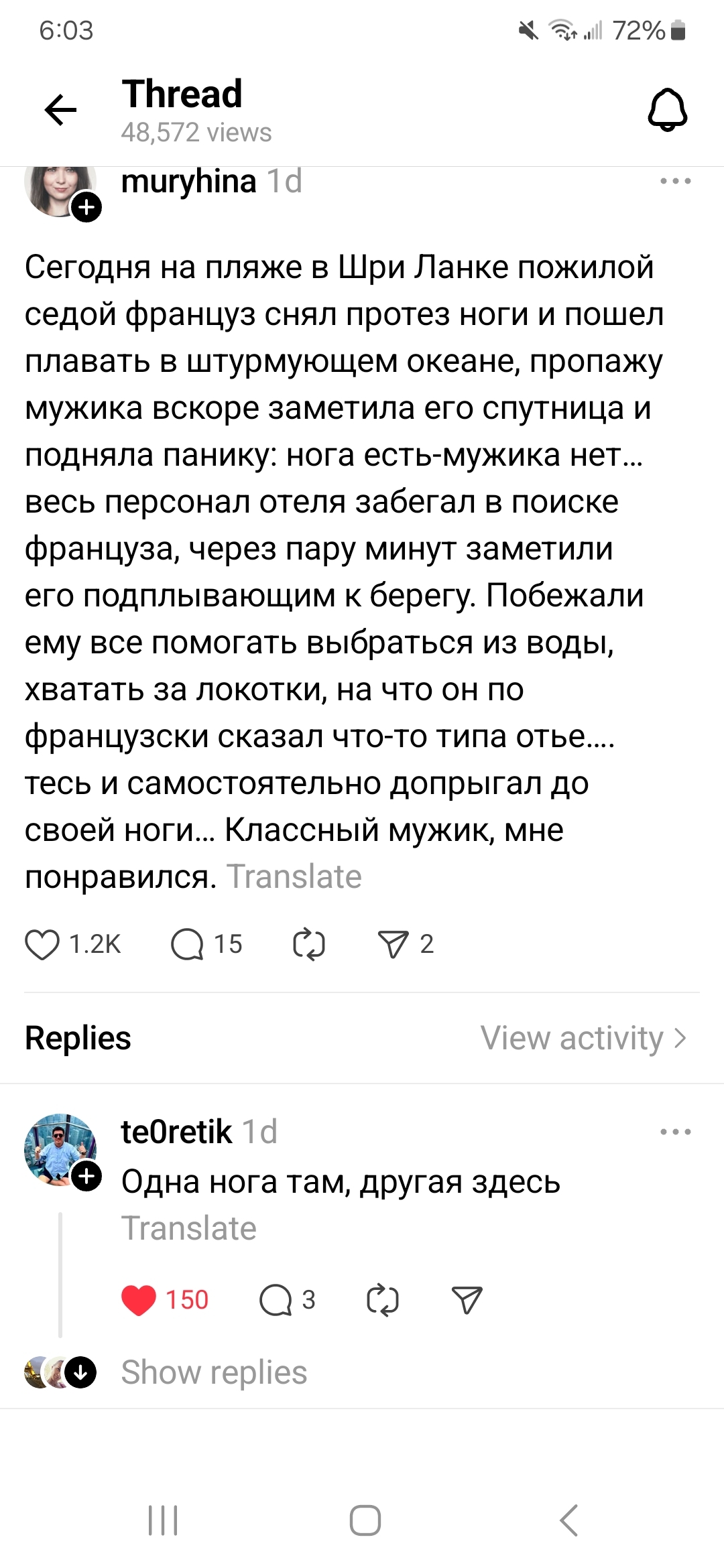Share muryhina's post

coord(394,945)
